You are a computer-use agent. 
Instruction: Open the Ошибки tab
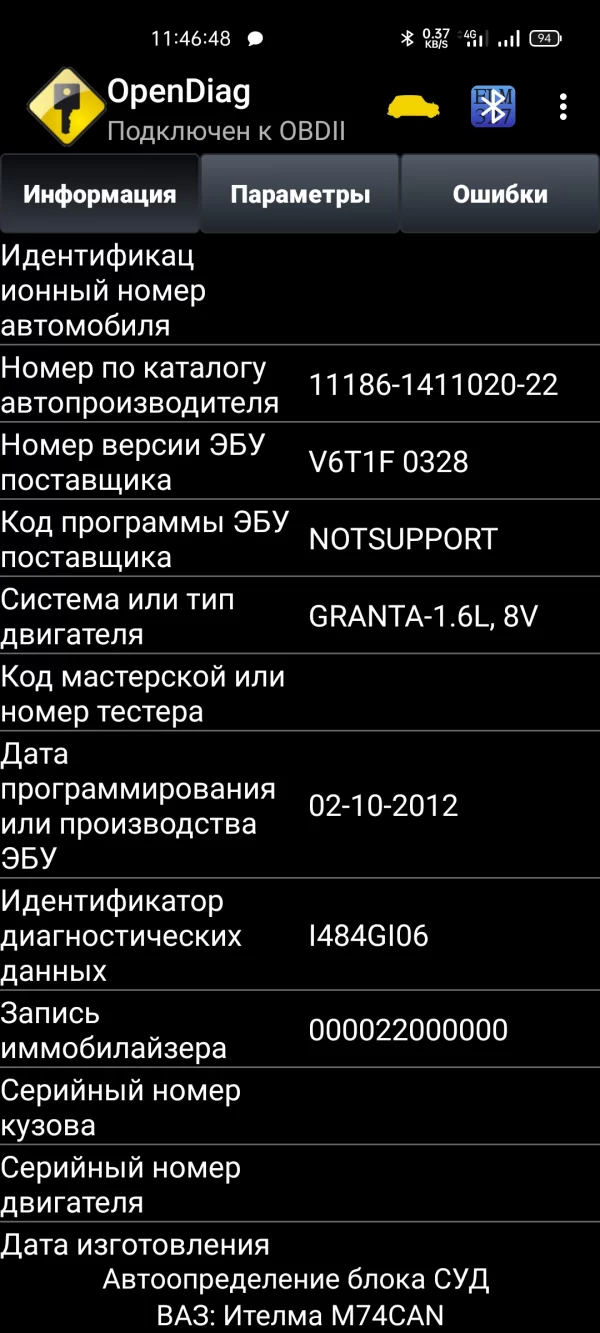pyautogui.click(x=500, y=194)
